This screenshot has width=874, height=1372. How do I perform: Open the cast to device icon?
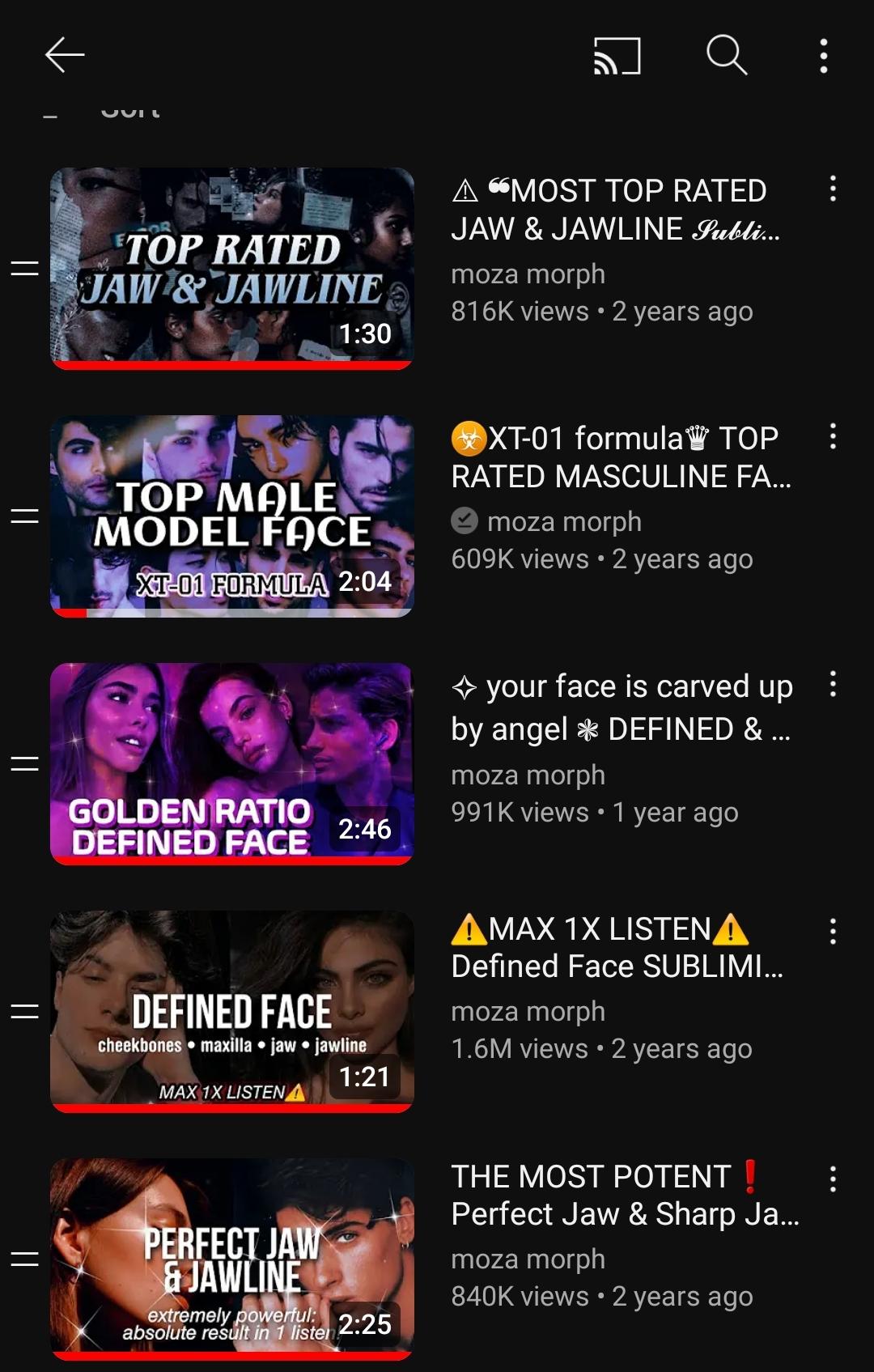coord(617,56)
